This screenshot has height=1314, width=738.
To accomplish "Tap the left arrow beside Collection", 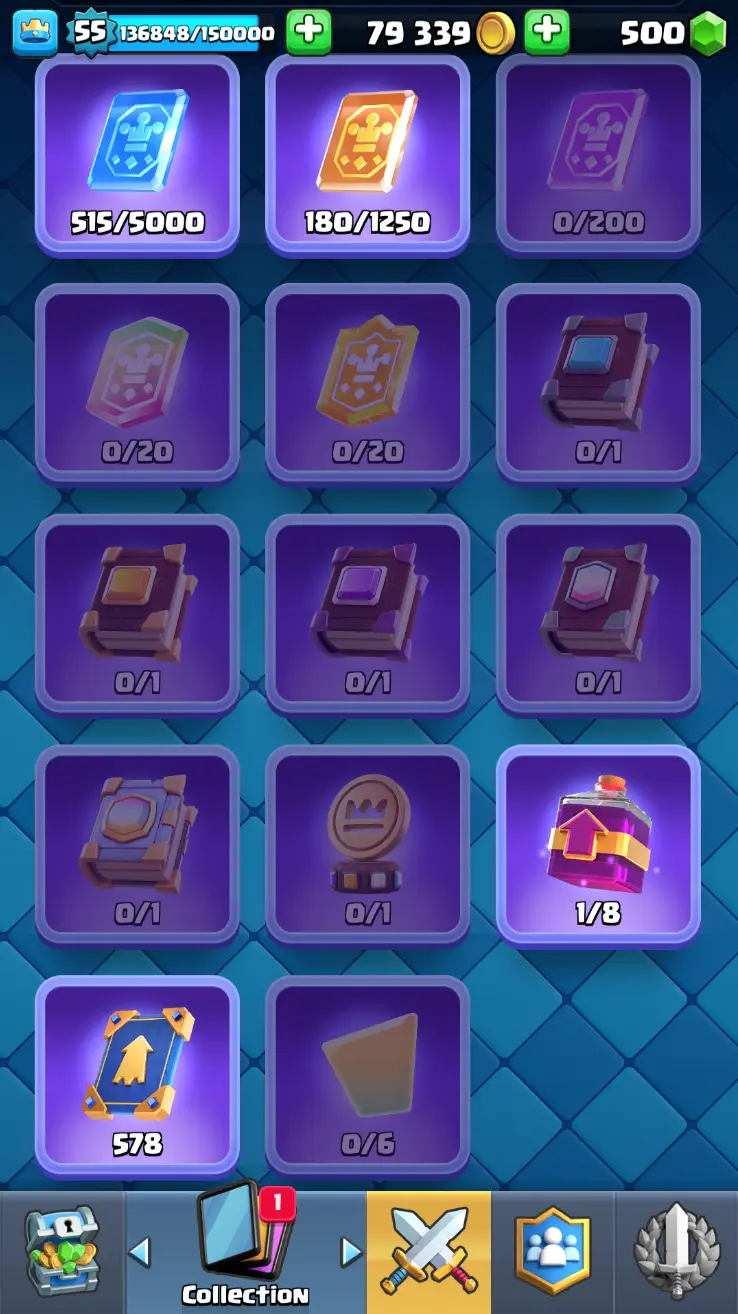I will pos(140,1251).
